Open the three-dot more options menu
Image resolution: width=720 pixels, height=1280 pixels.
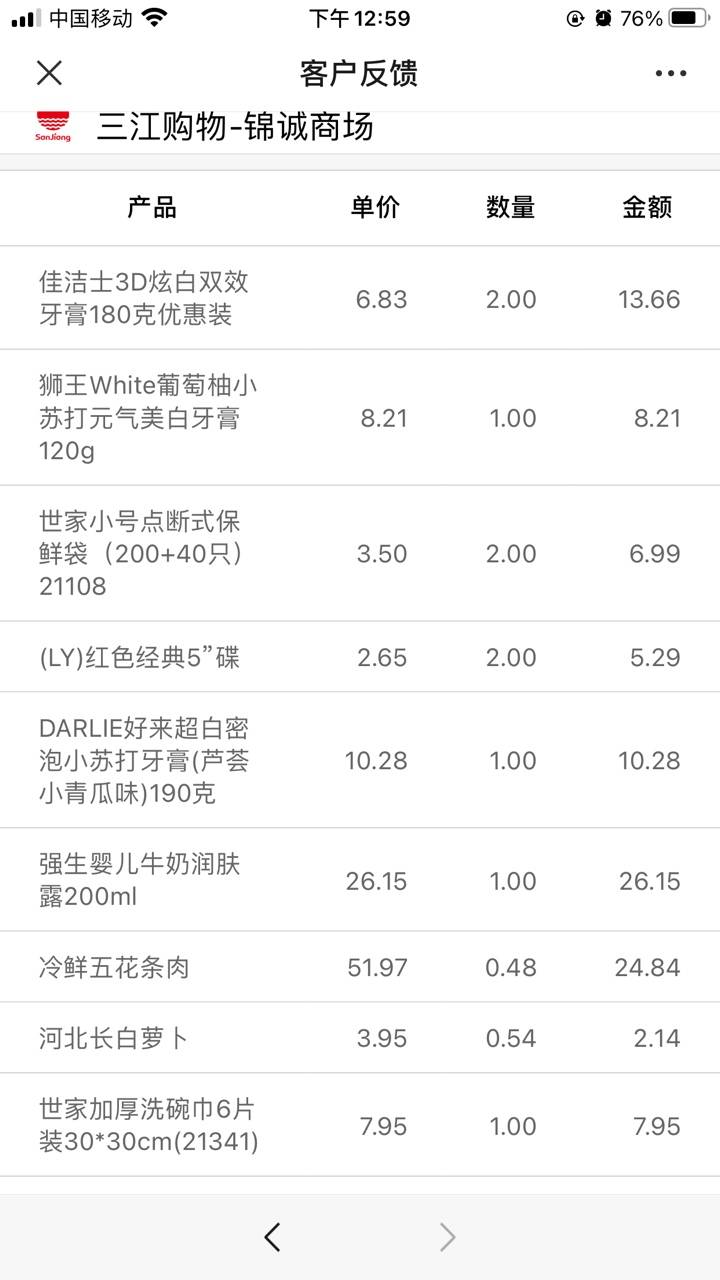point(671,73)
